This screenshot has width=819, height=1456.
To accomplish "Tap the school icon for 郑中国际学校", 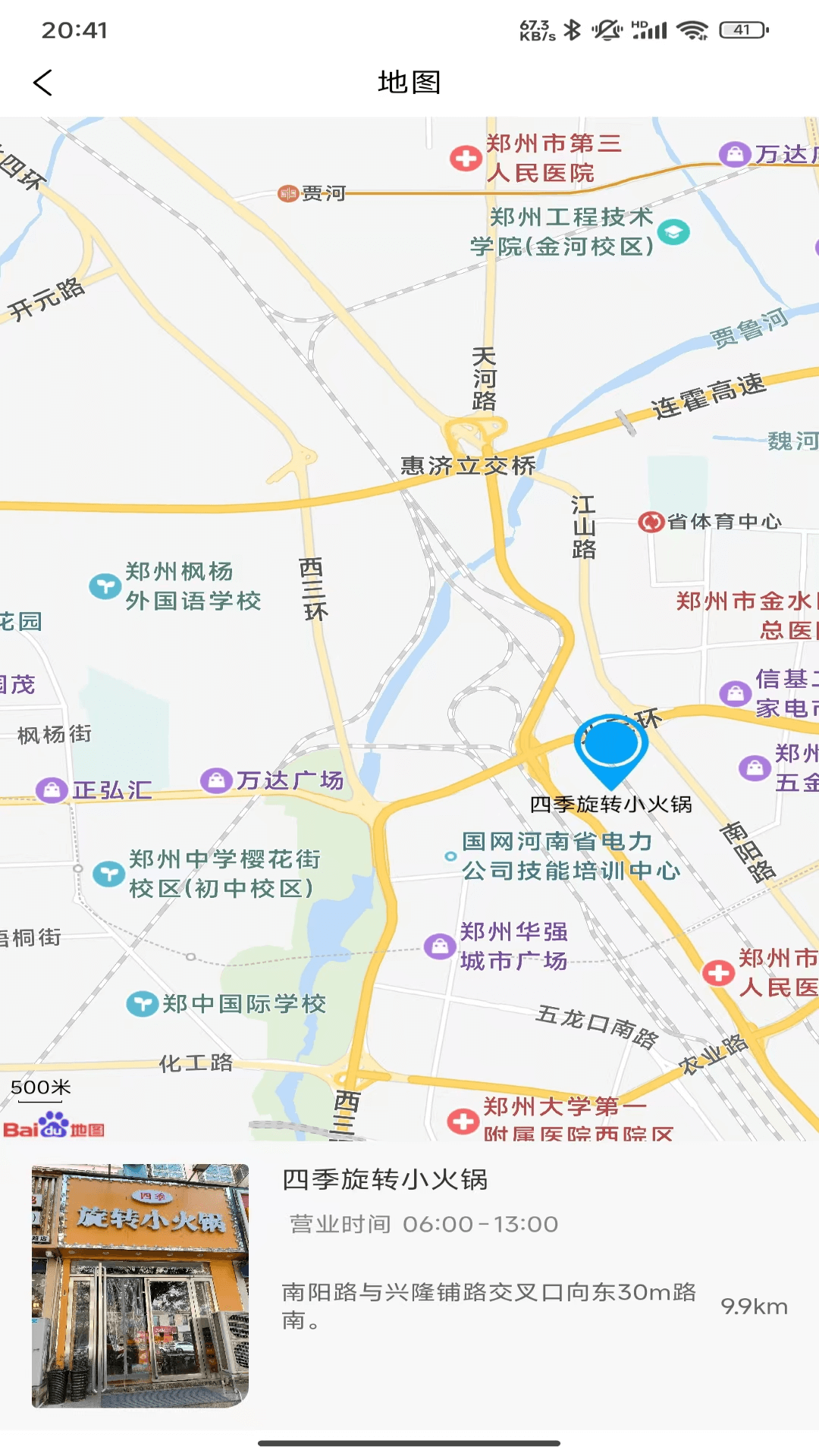I will pos(140,1003).
